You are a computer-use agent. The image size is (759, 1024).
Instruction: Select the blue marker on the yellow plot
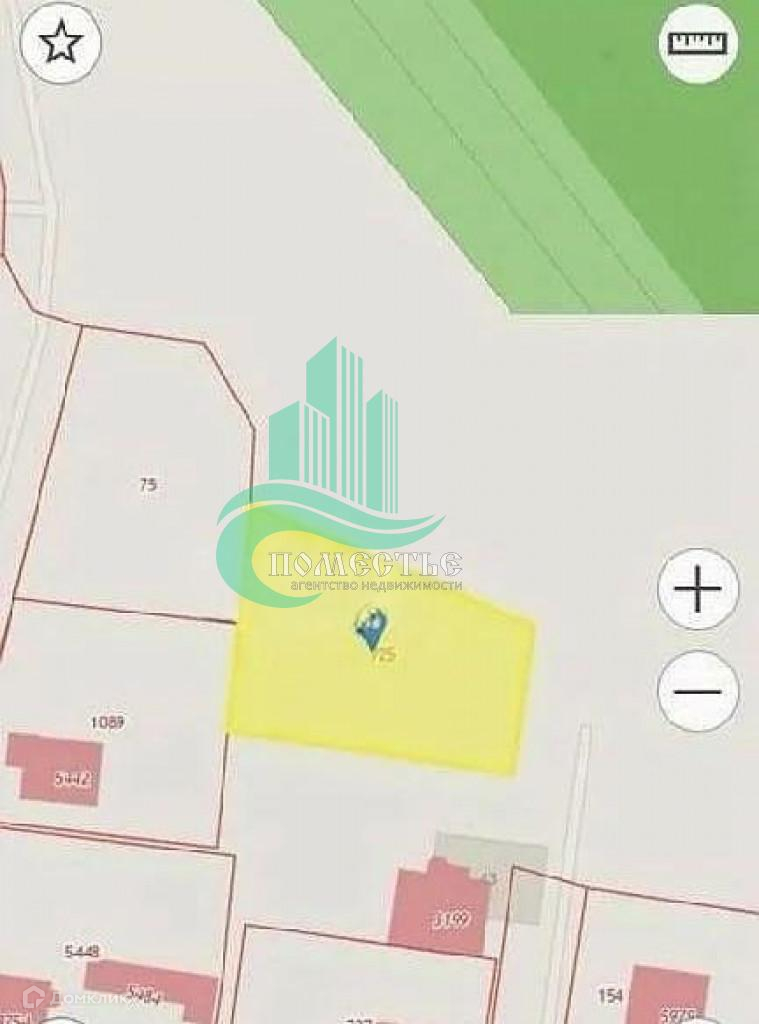(369, 629)
